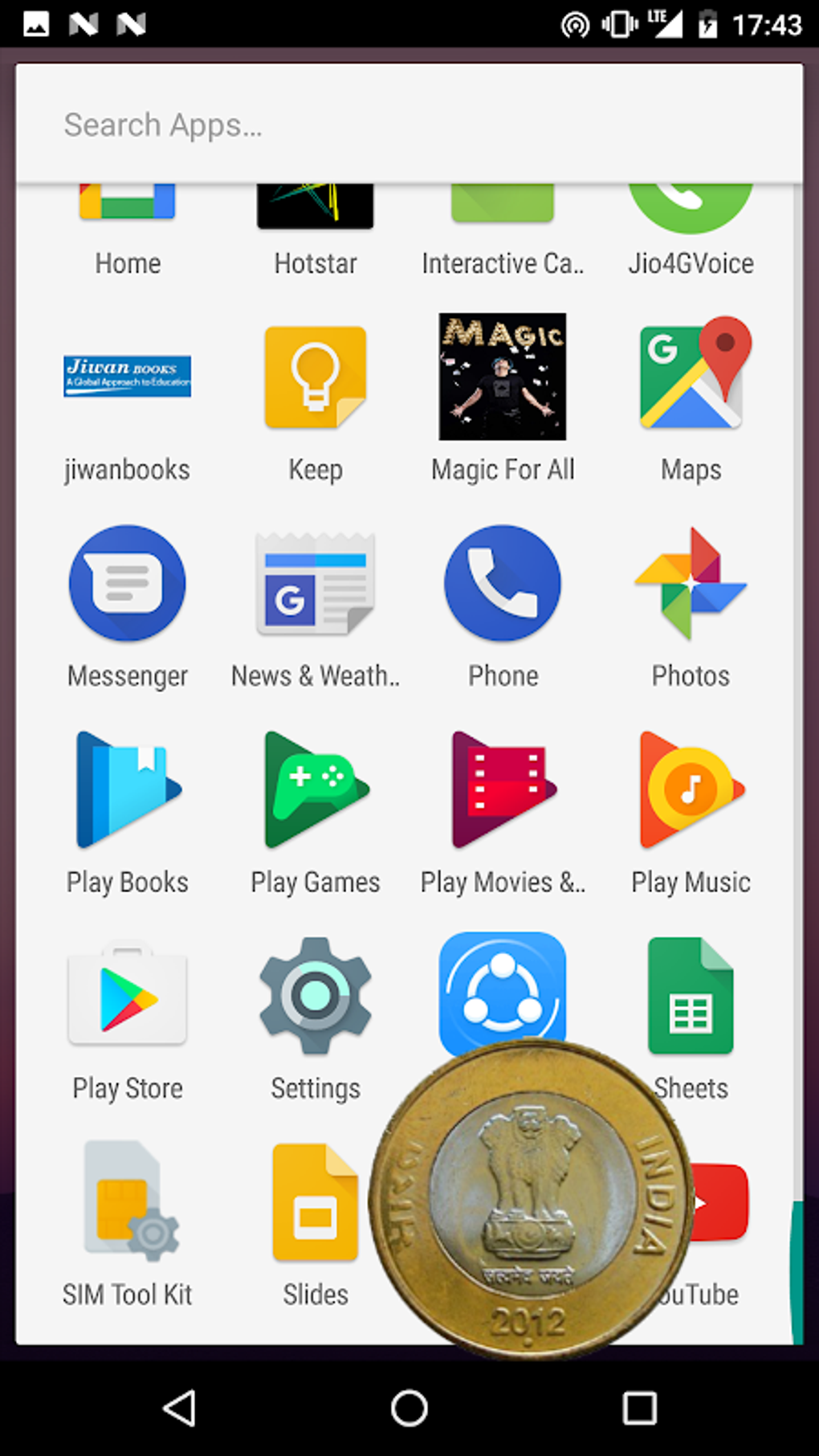Open Play Music
819x1456 pixels.
tap(691, 790)
